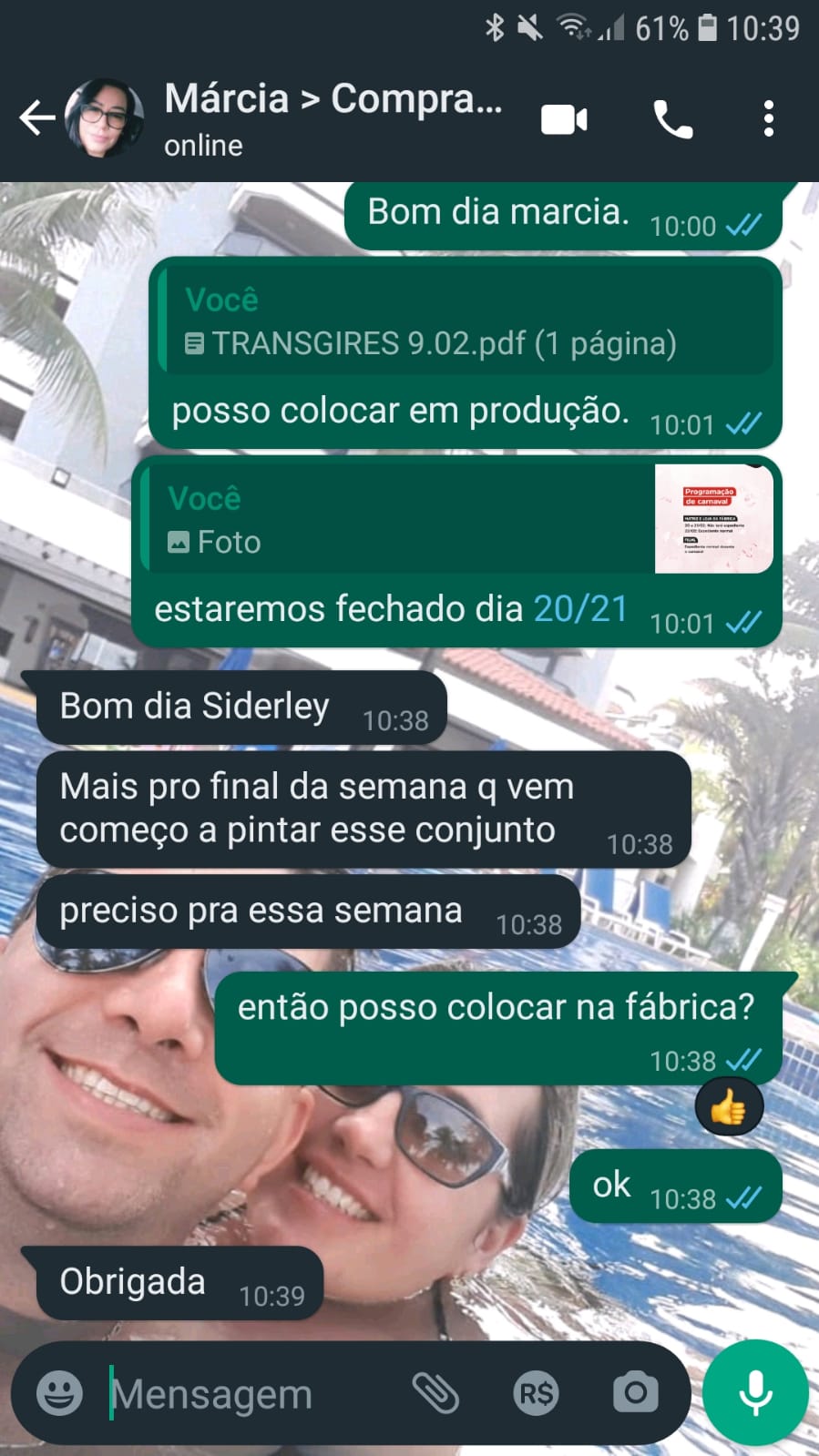This screenshot has width=819, height=1456.
Task: Open the overflow menu
Action: tap(768, 119)
